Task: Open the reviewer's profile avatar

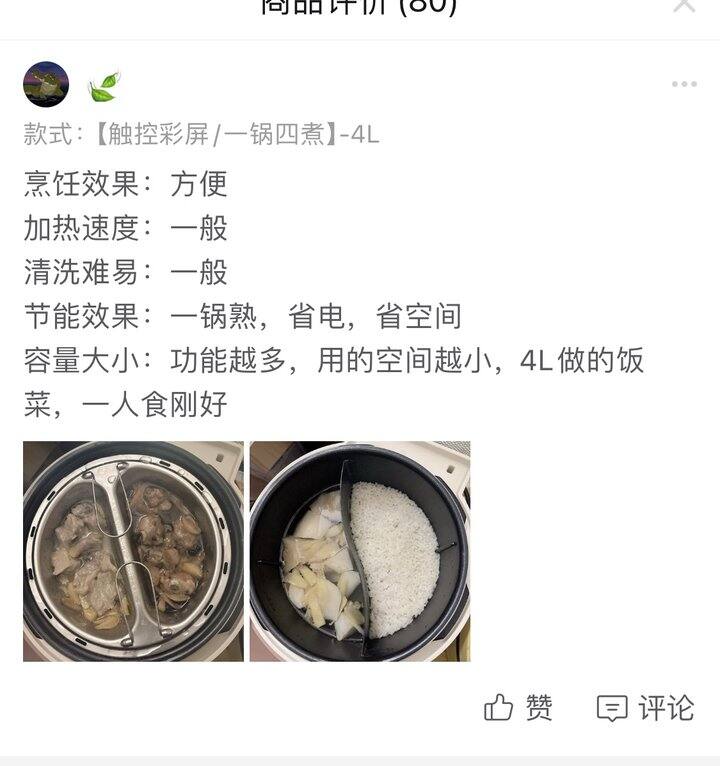Action: [x=46, y=84]
